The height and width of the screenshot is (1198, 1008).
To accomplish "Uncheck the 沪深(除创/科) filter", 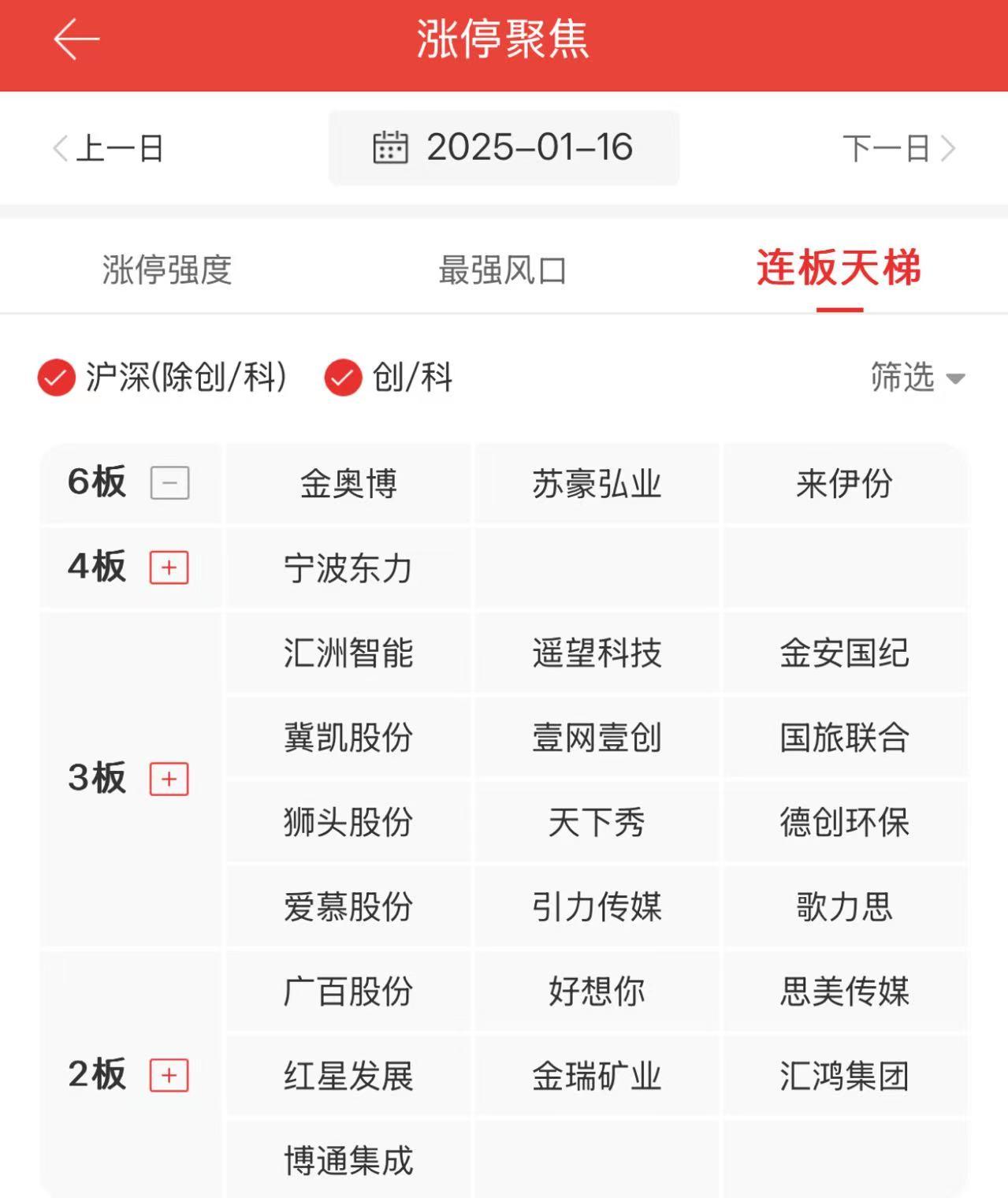I will point(54,378).
